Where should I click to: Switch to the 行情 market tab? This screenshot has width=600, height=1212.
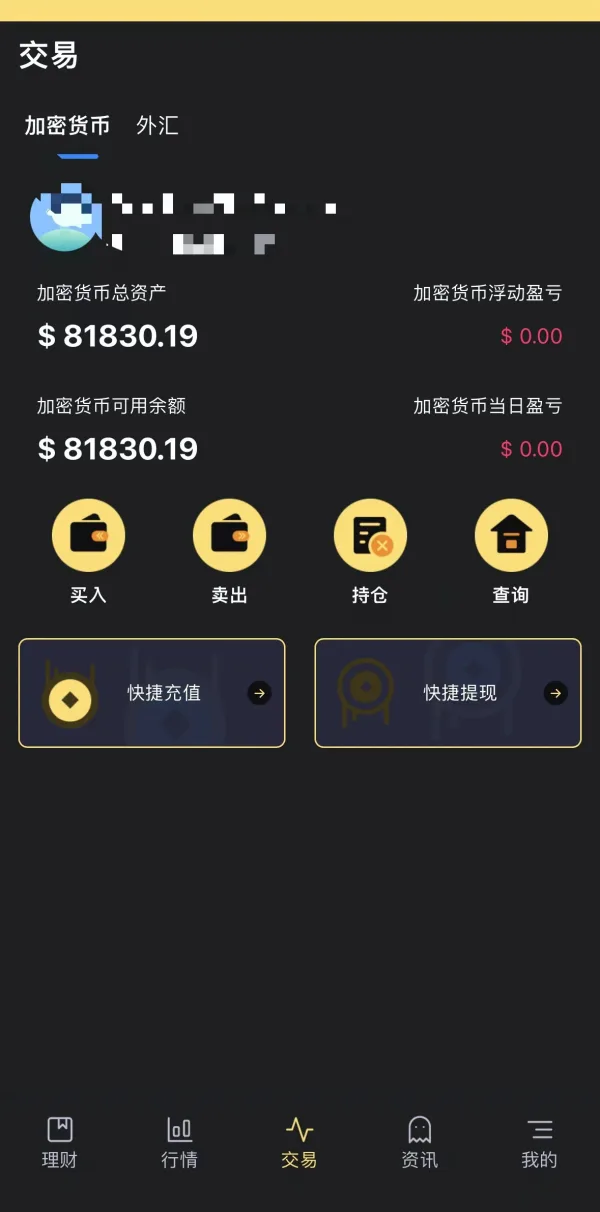point(180,1143)
